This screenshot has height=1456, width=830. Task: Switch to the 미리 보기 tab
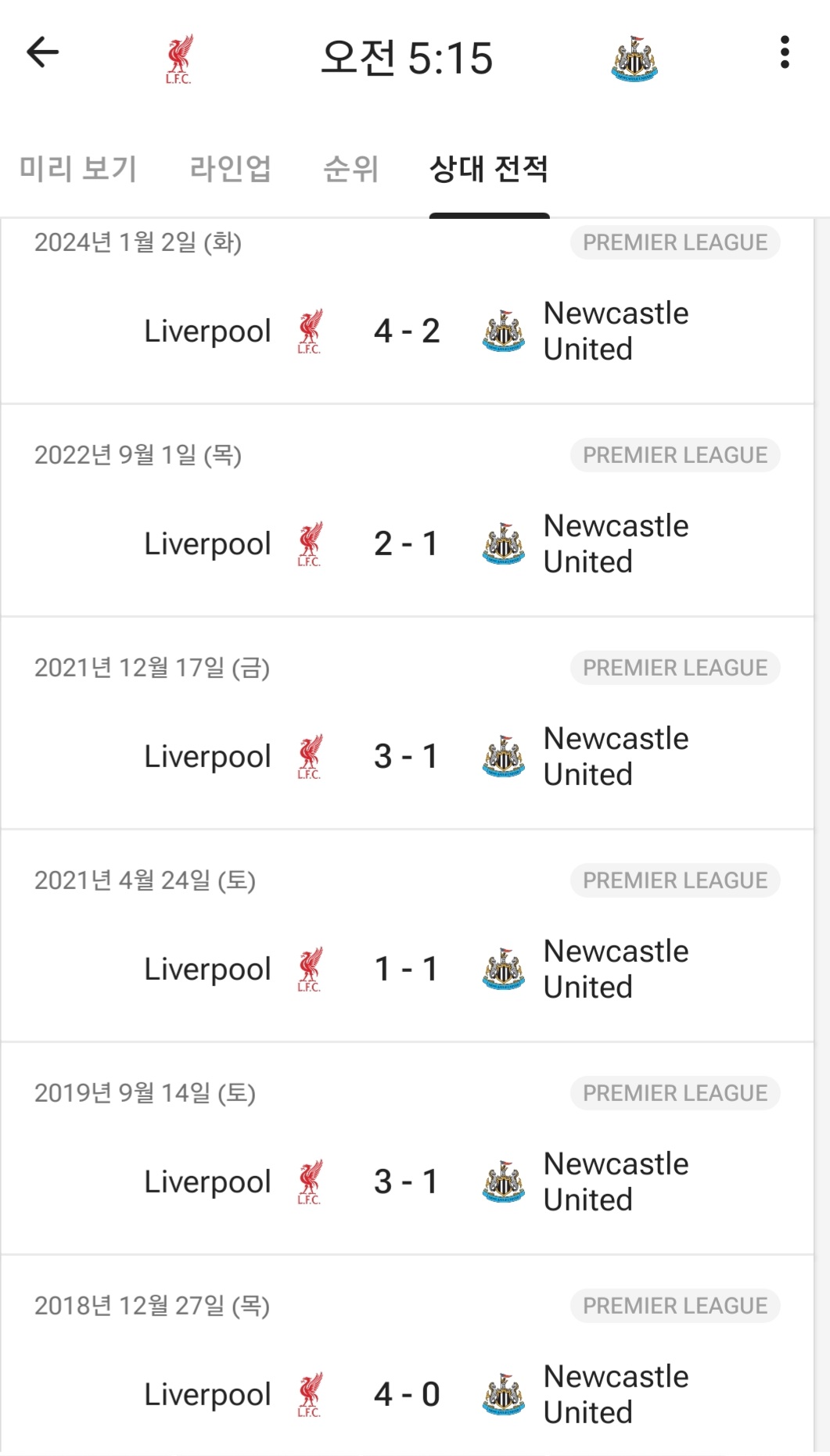[78, 169]
